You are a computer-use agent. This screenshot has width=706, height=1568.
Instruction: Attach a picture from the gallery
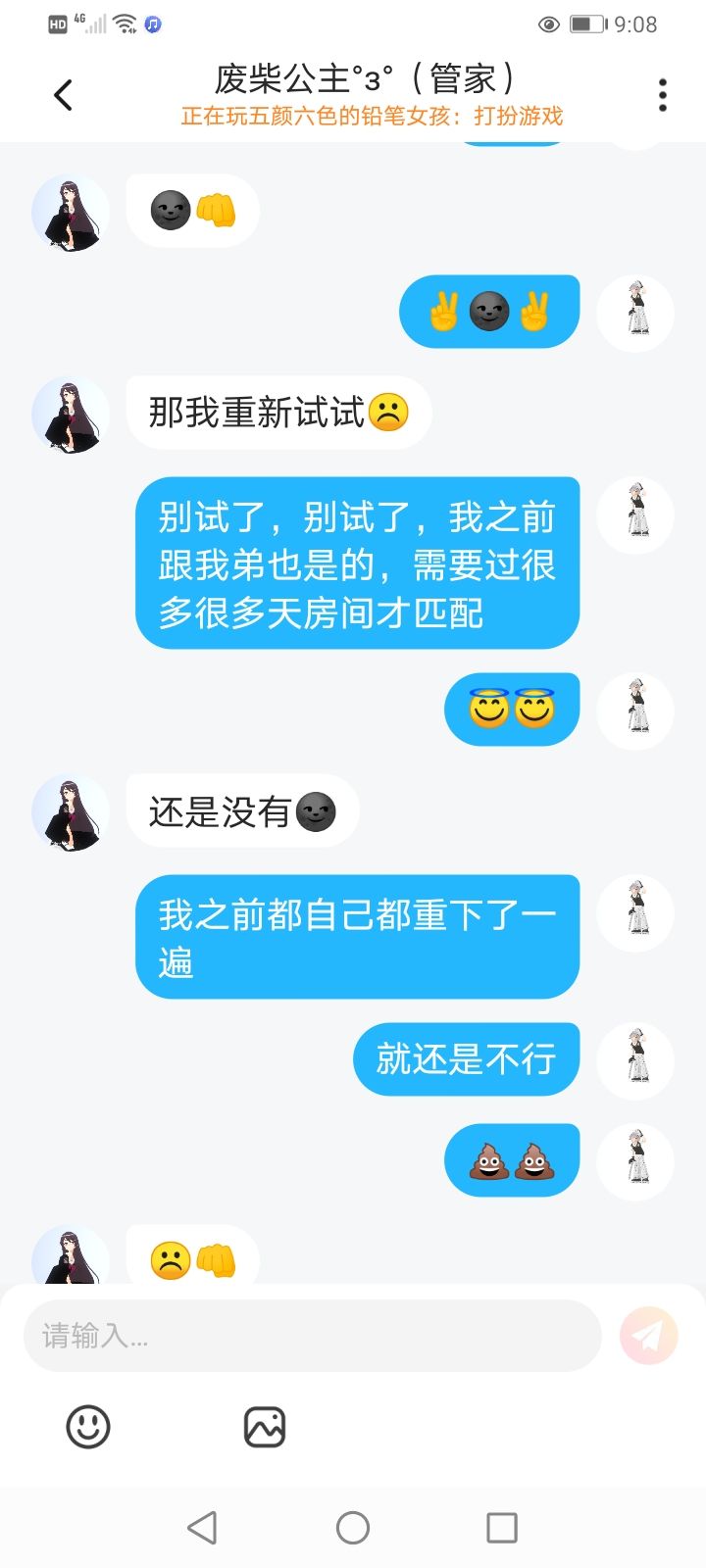click(x=264, y=1427)
